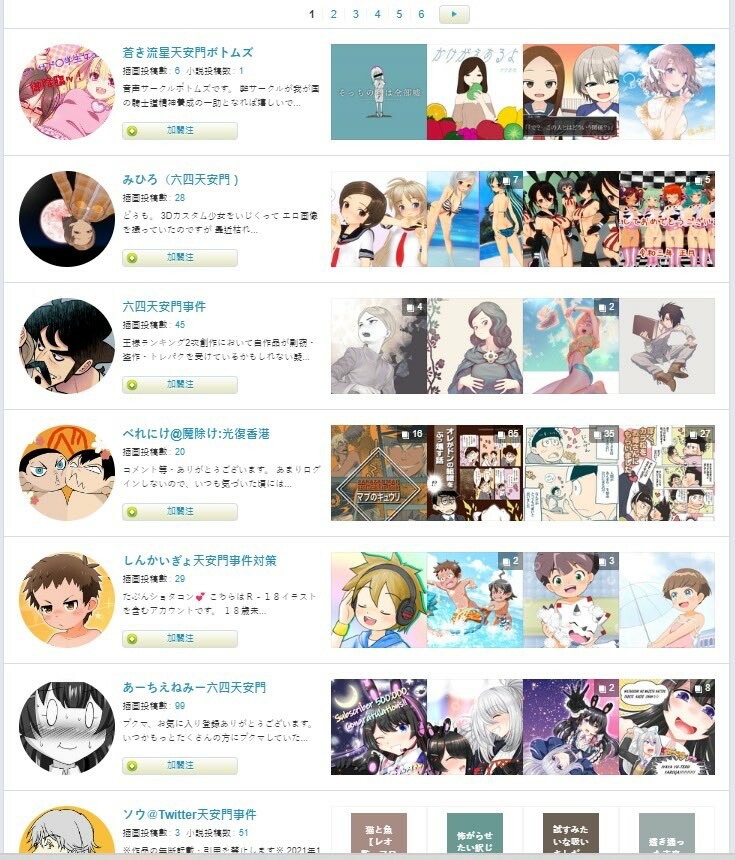Screen dimensions: 735x860
Task: Open the 65-page artwork by べれにけ@魔除け:光復香港
Action: point(474,473)
